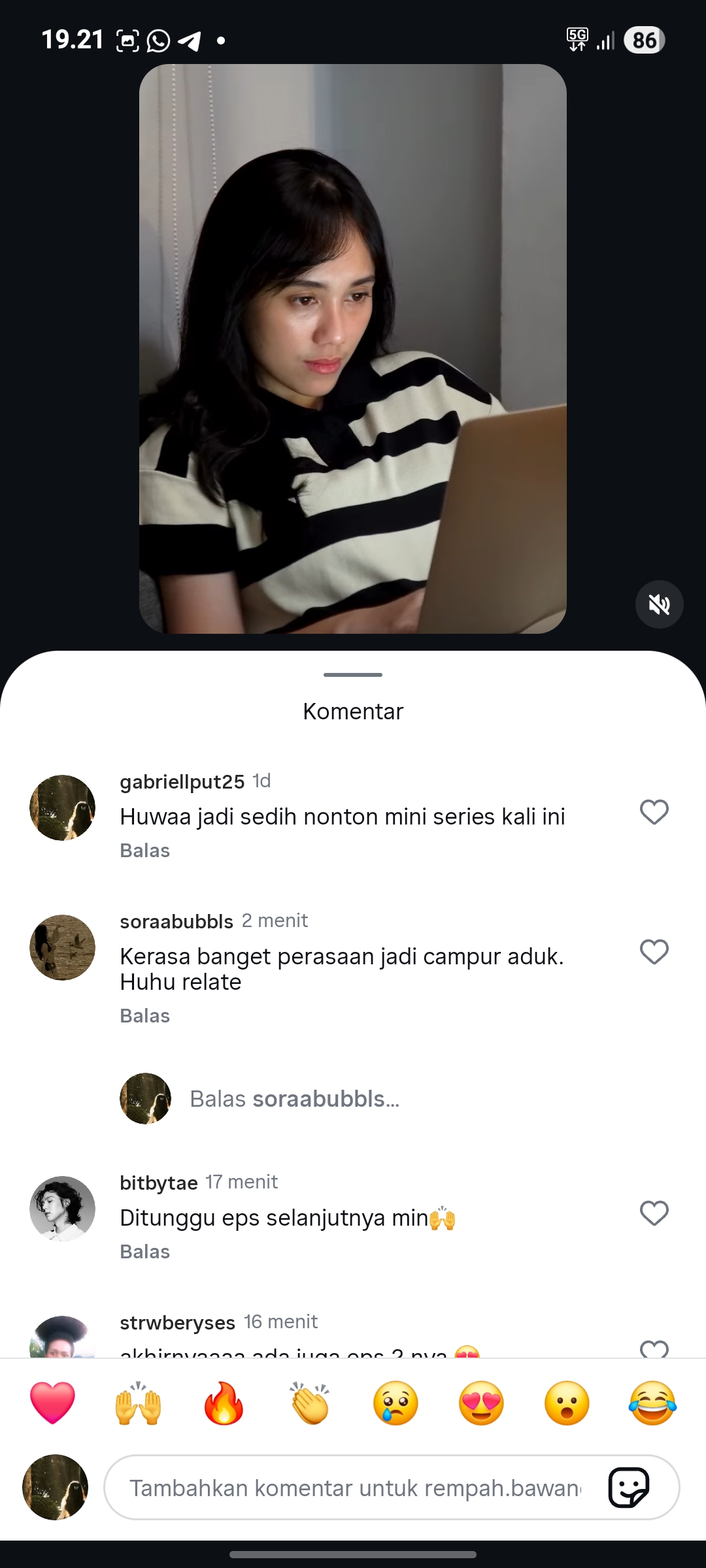Open bitbytae's profile avatar
Image resolution: width=706 pixels, height=1568 pixels.
click(62, 1209)
